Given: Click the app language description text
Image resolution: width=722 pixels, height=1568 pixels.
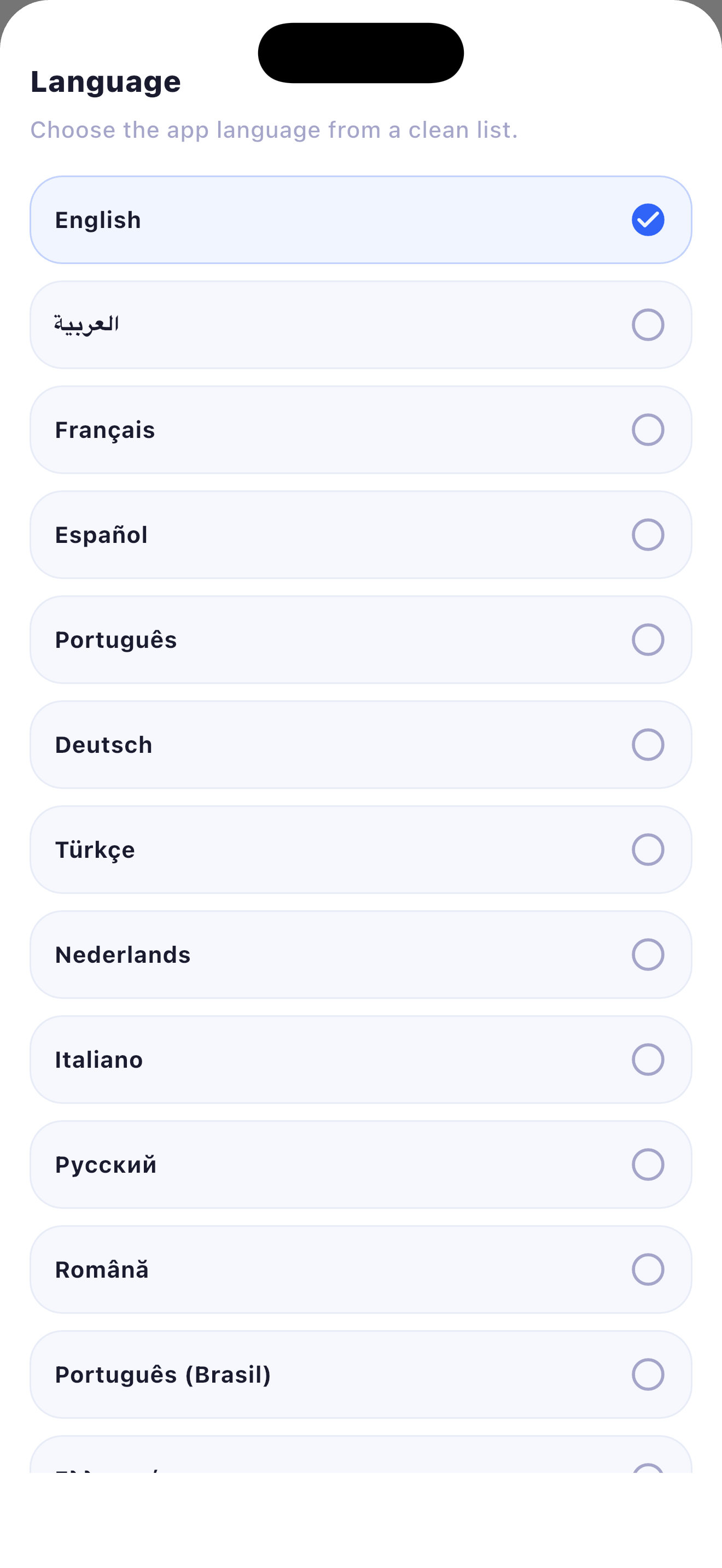Looking at the screenshot, I should tap(275, 129).
